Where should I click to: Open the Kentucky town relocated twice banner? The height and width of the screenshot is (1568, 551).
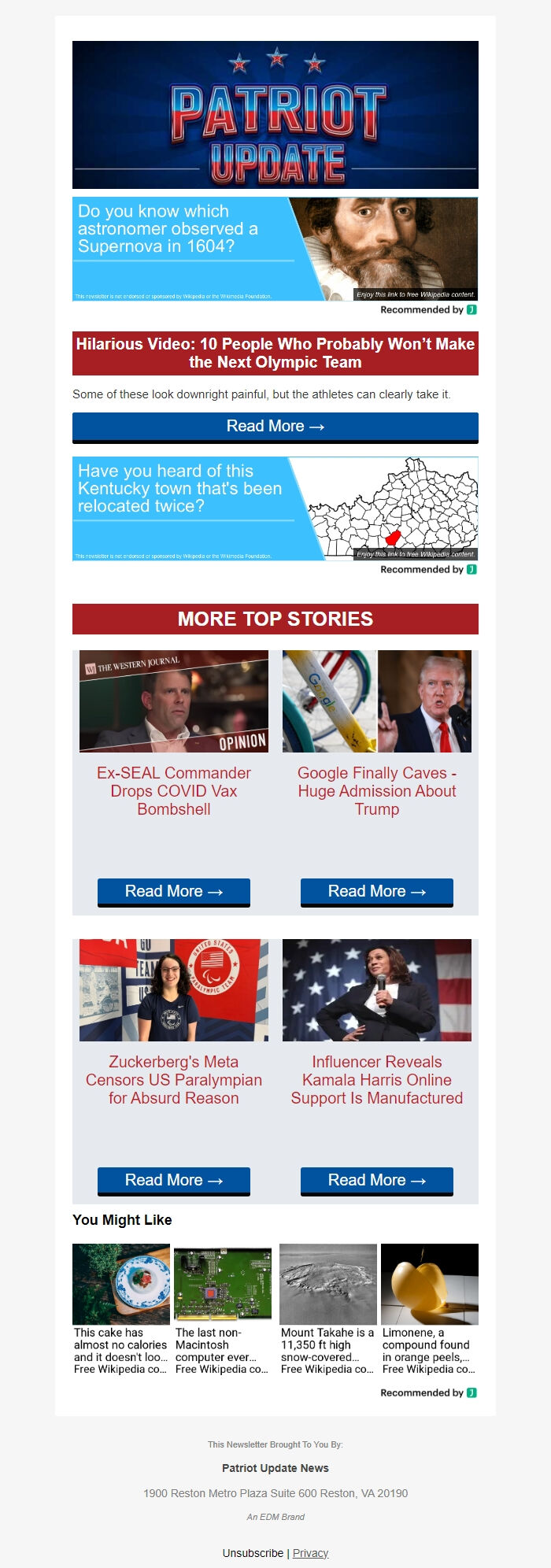point(275,508)
